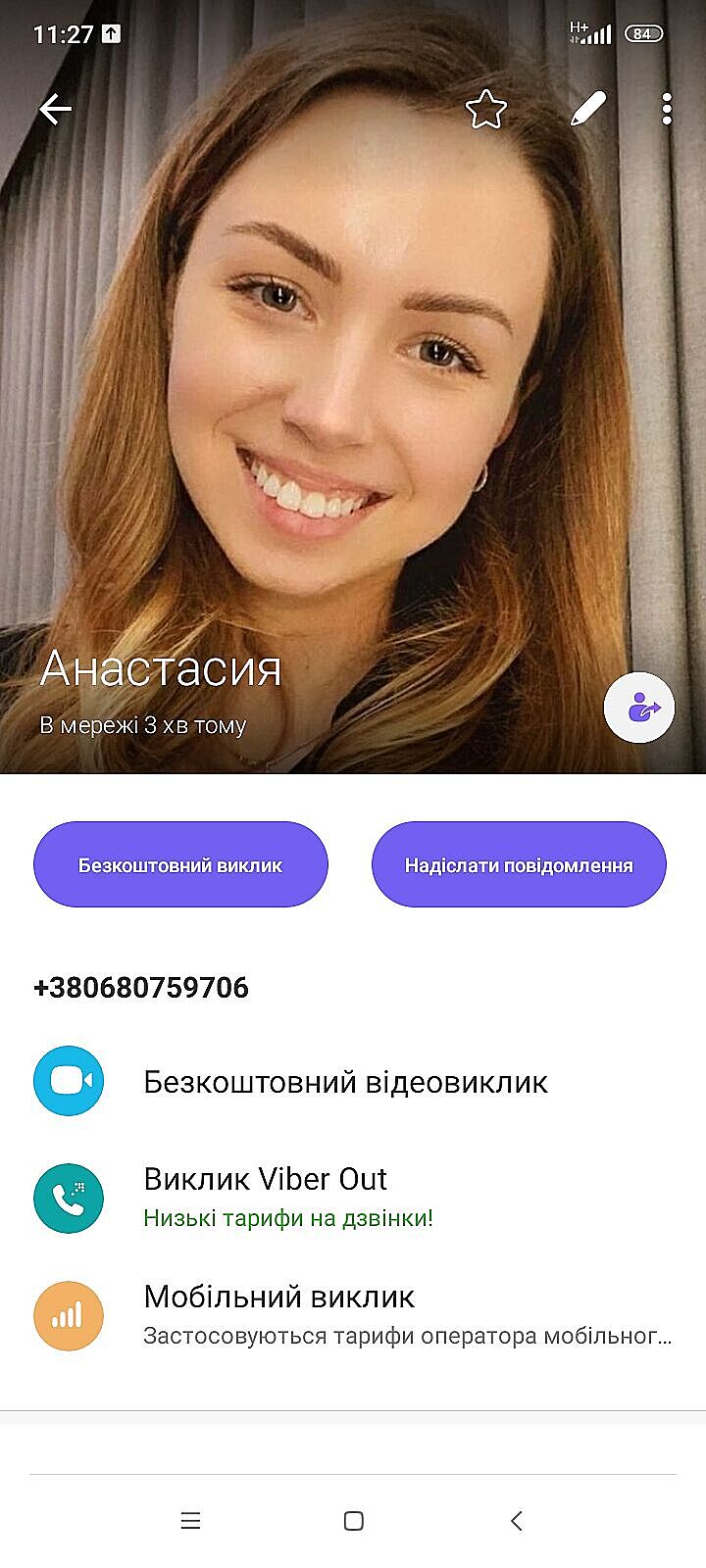The height and width of the screenshot is (1568, 706).
Task: Go to the home screen
Action: 354,1520
